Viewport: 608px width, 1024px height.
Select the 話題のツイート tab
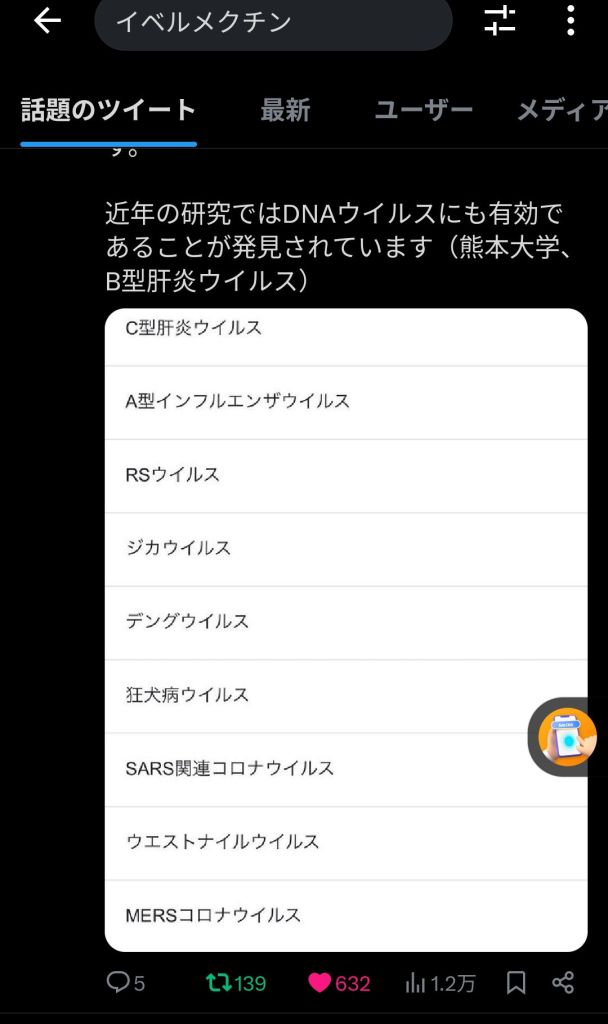pyautogui.click(x=108, y=110)
